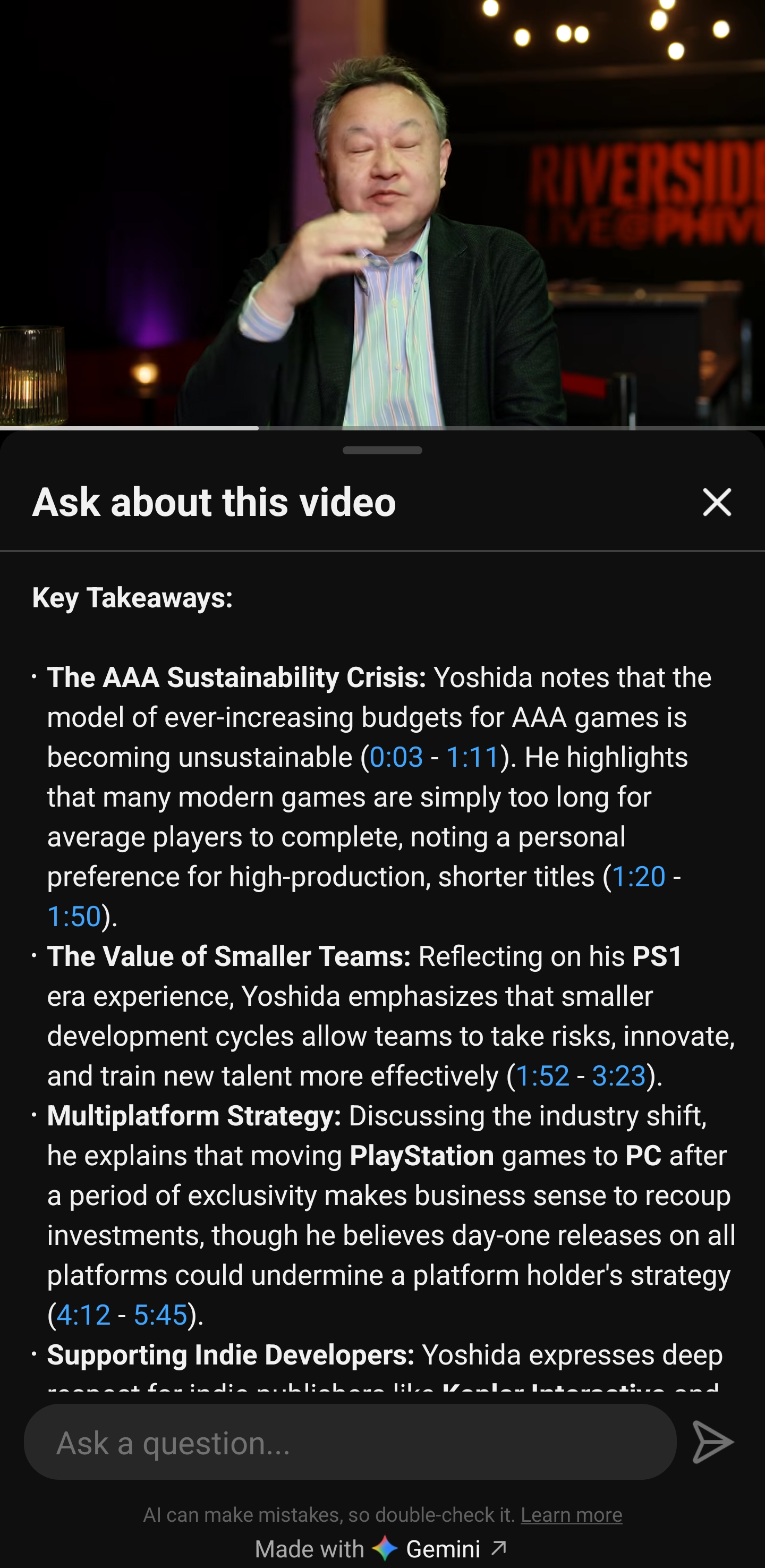Jump to timestamp 1:11
Screen dimensions: 765x1568
(x=473, y=757)
